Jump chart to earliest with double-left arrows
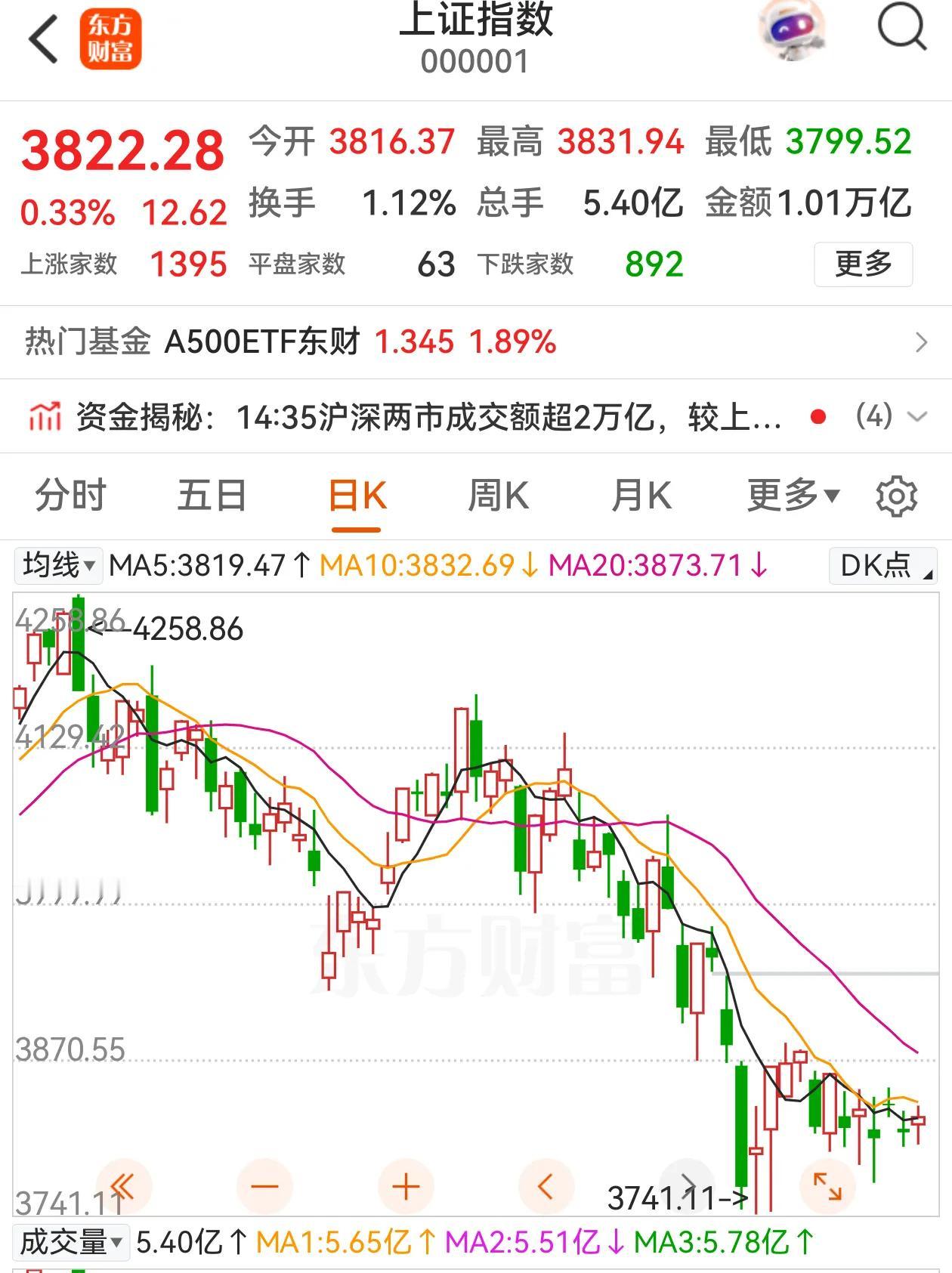The image size is (952, 1273). pyautogui.click(x=124, y=1186)
